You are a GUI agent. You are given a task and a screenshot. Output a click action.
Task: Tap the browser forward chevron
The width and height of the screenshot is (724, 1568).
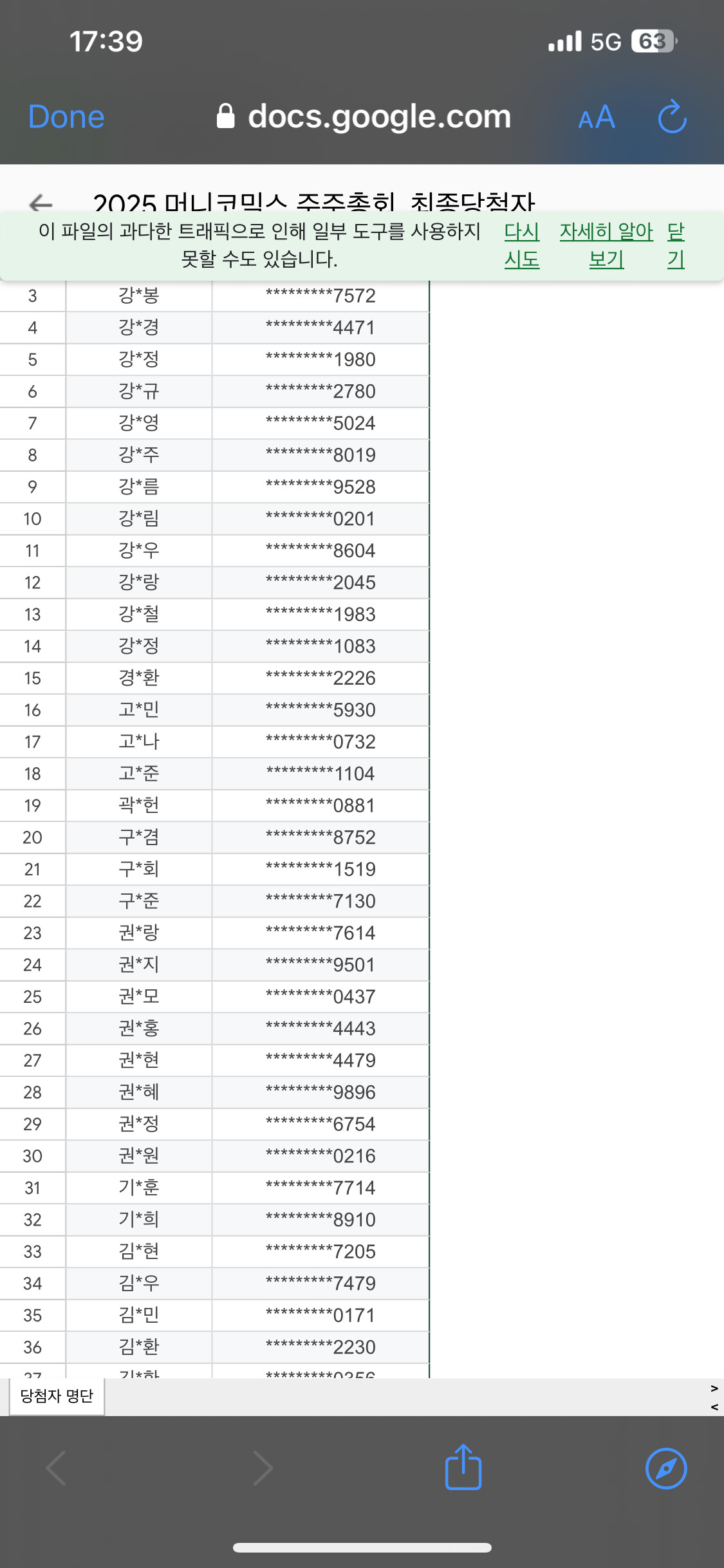click(262, 1468)
